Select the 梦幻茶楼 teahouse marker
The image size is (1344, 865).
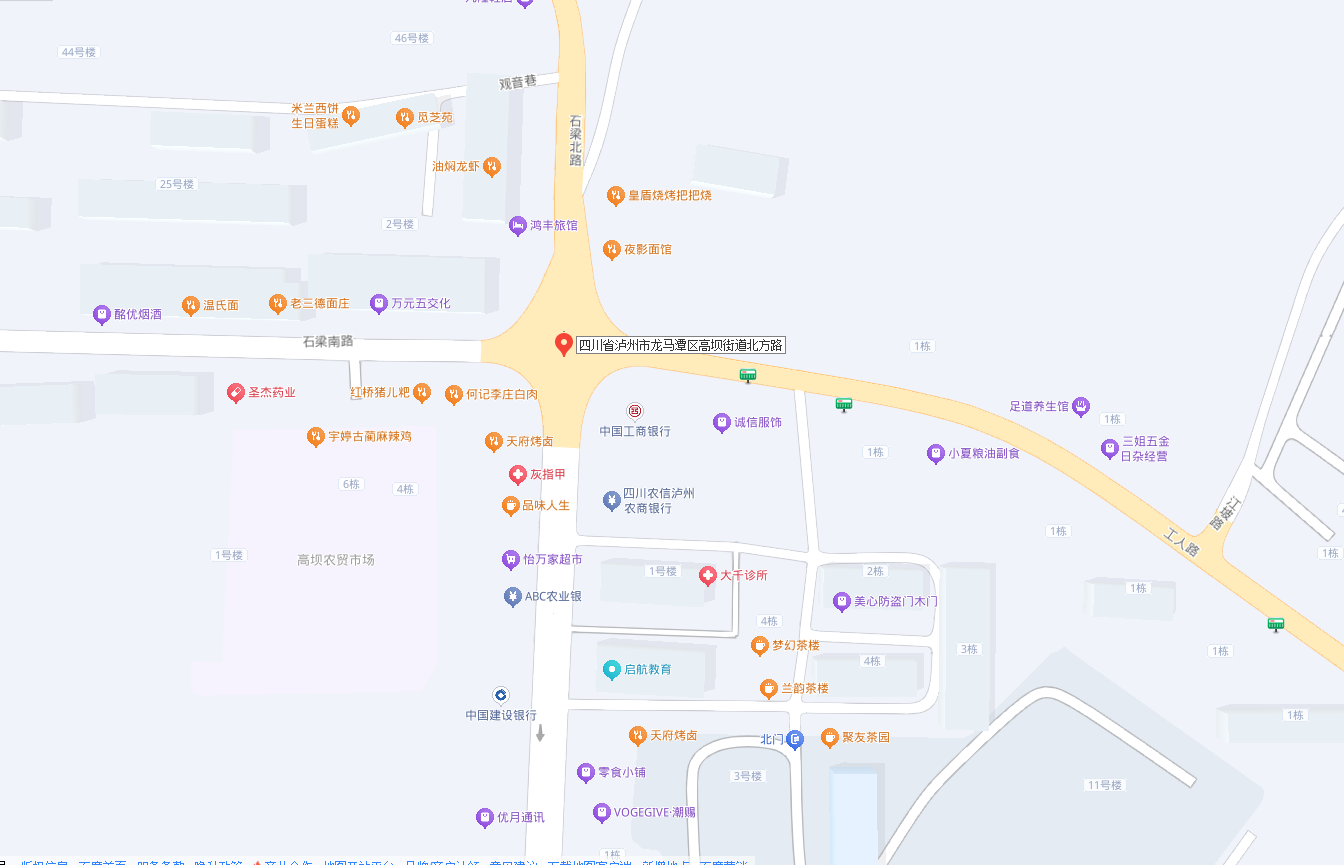(x=760, y=646)
